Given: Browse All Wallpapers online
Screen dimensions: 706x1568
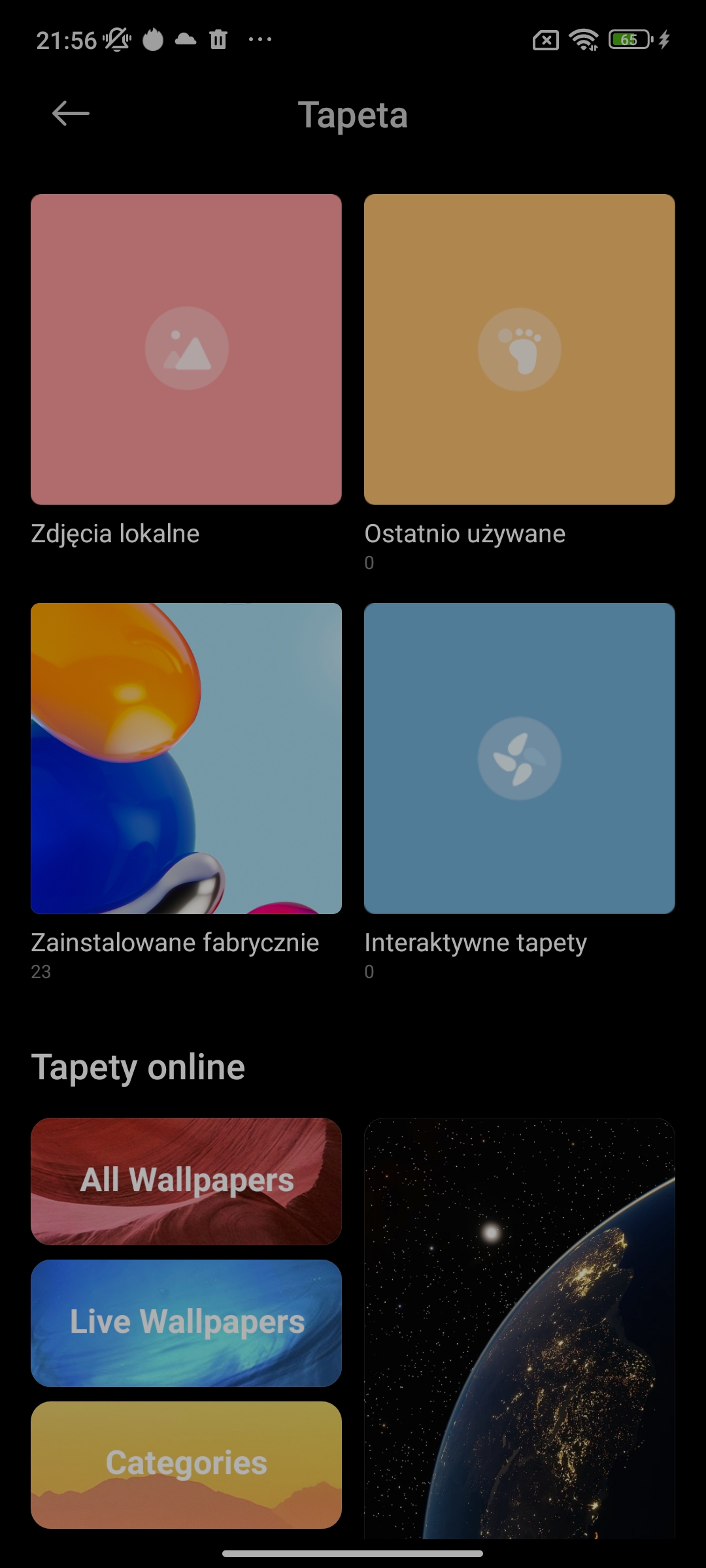Looking at the screenshot, I should click(x=186, y=1181).
